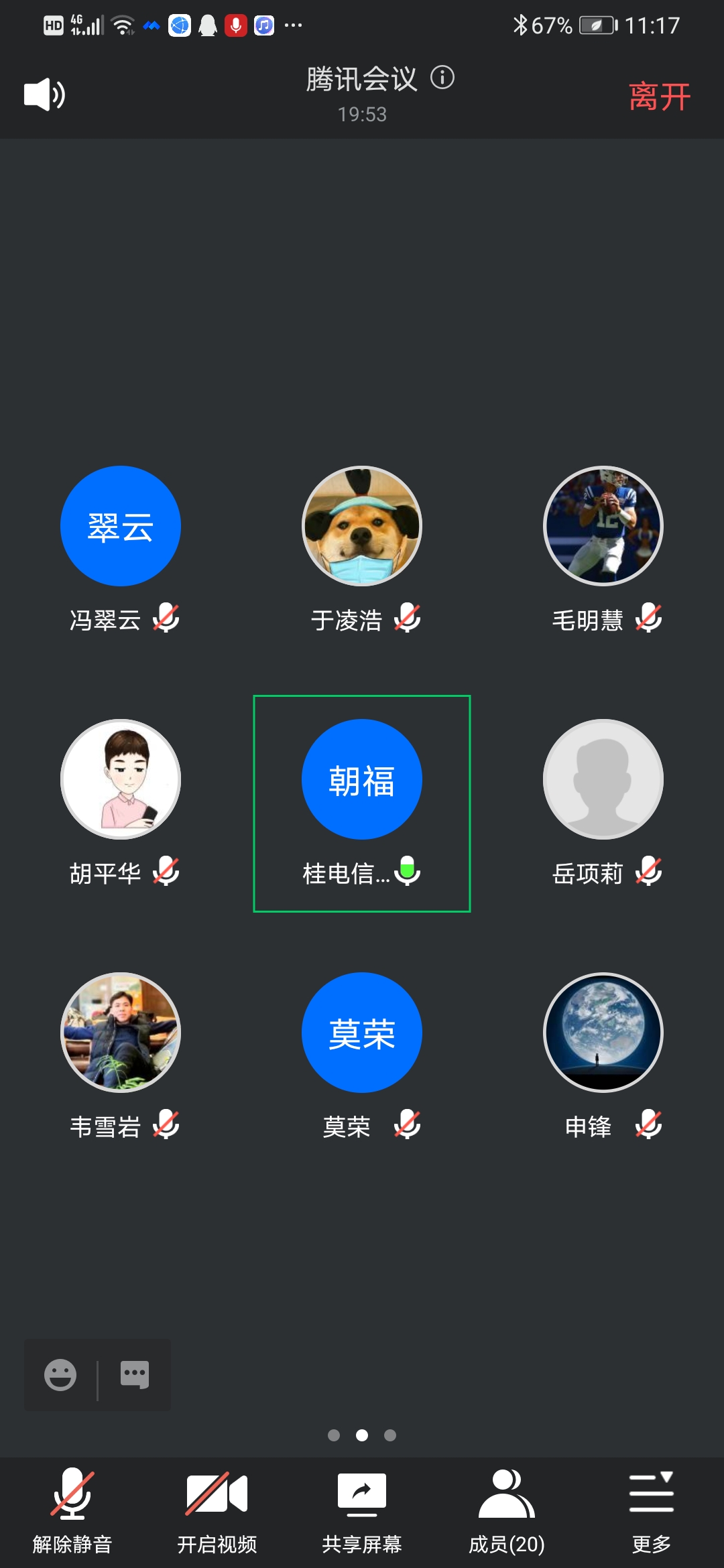The height and width of the screenshot is (1568, 724).
Task: Select participant 胡平华
Action: [x=121, y=779]
